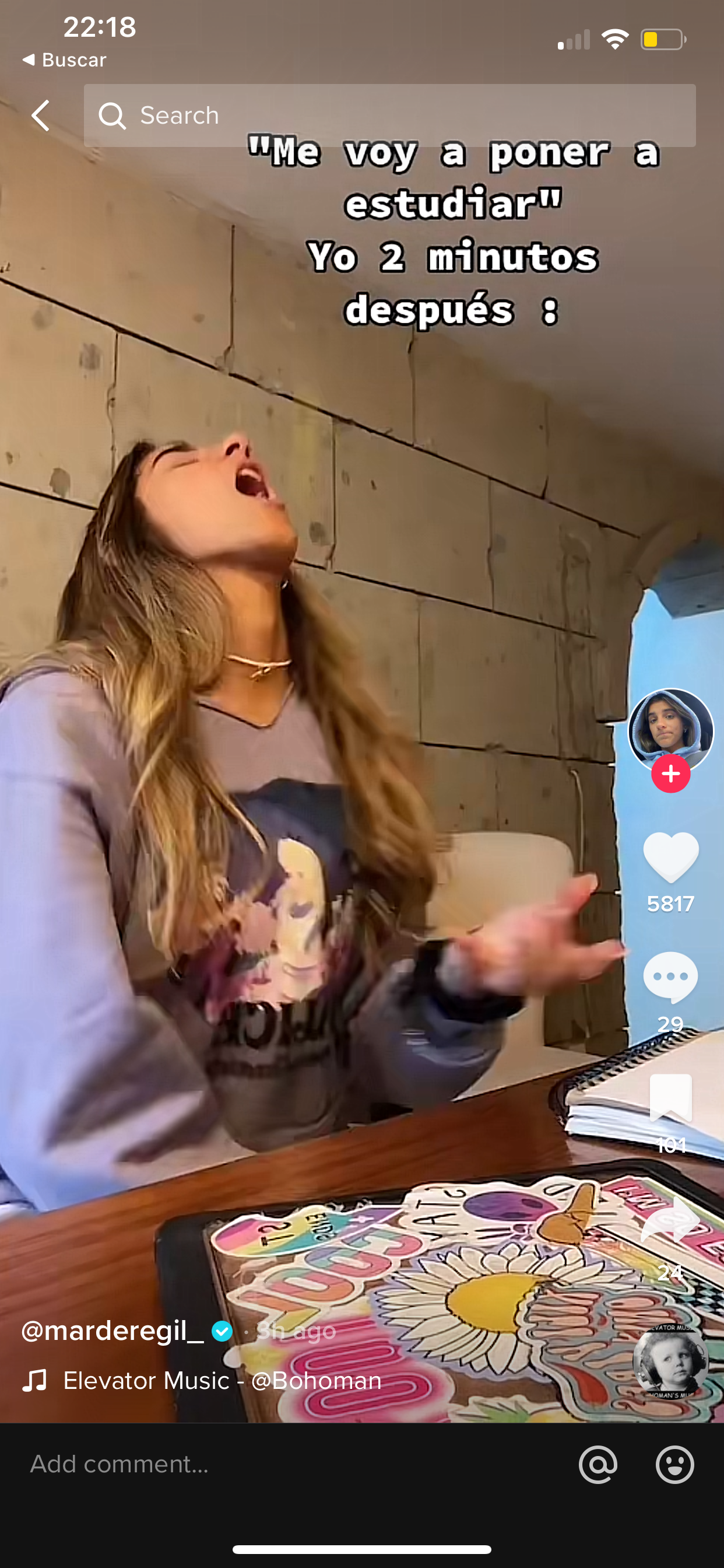Follow the creator with the plus button
The width and height of the screenshot is (724, 1568).
[x=670, y=773]
